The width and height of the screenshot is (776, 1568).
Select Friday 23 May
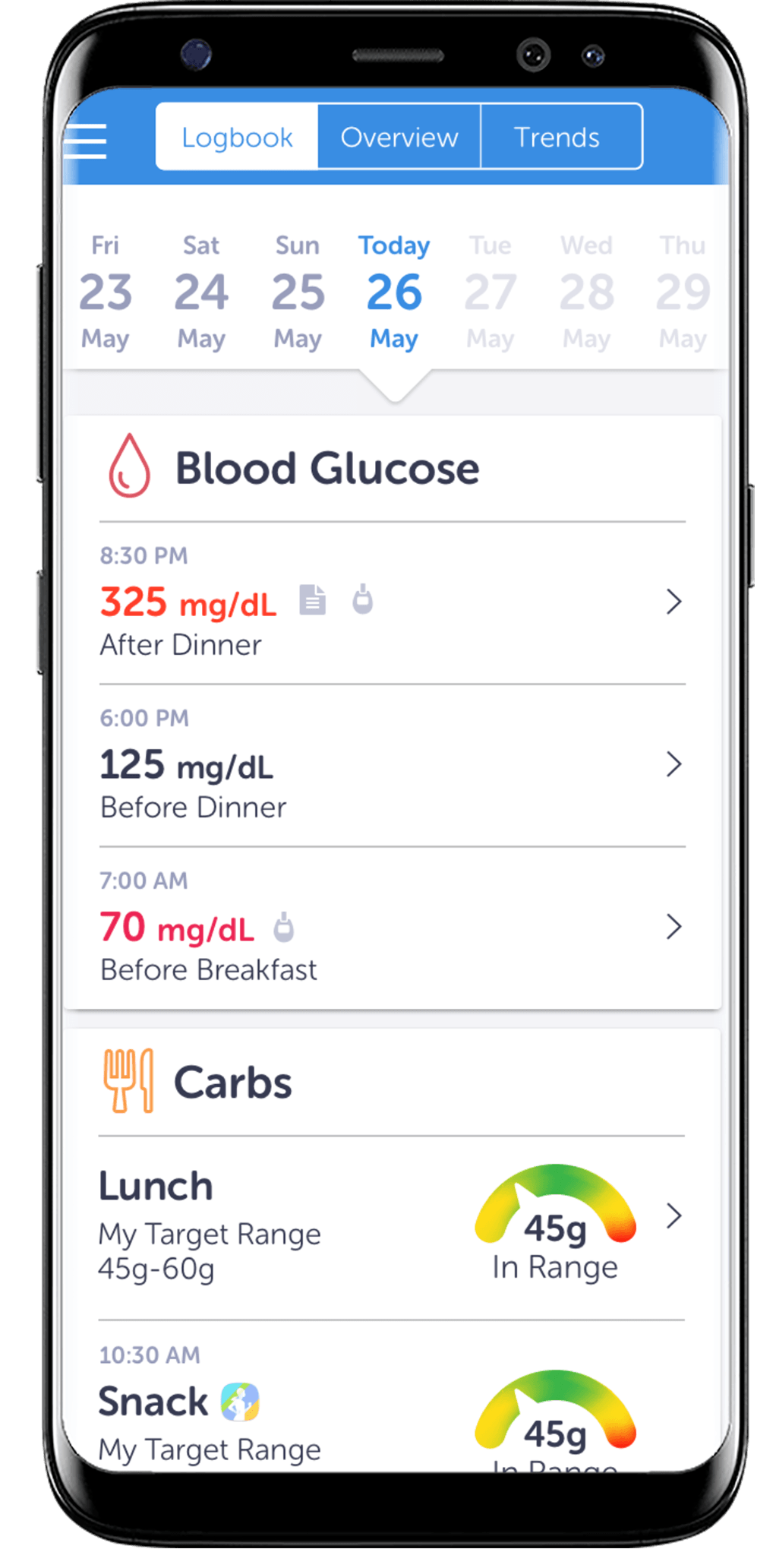(105, 292)
